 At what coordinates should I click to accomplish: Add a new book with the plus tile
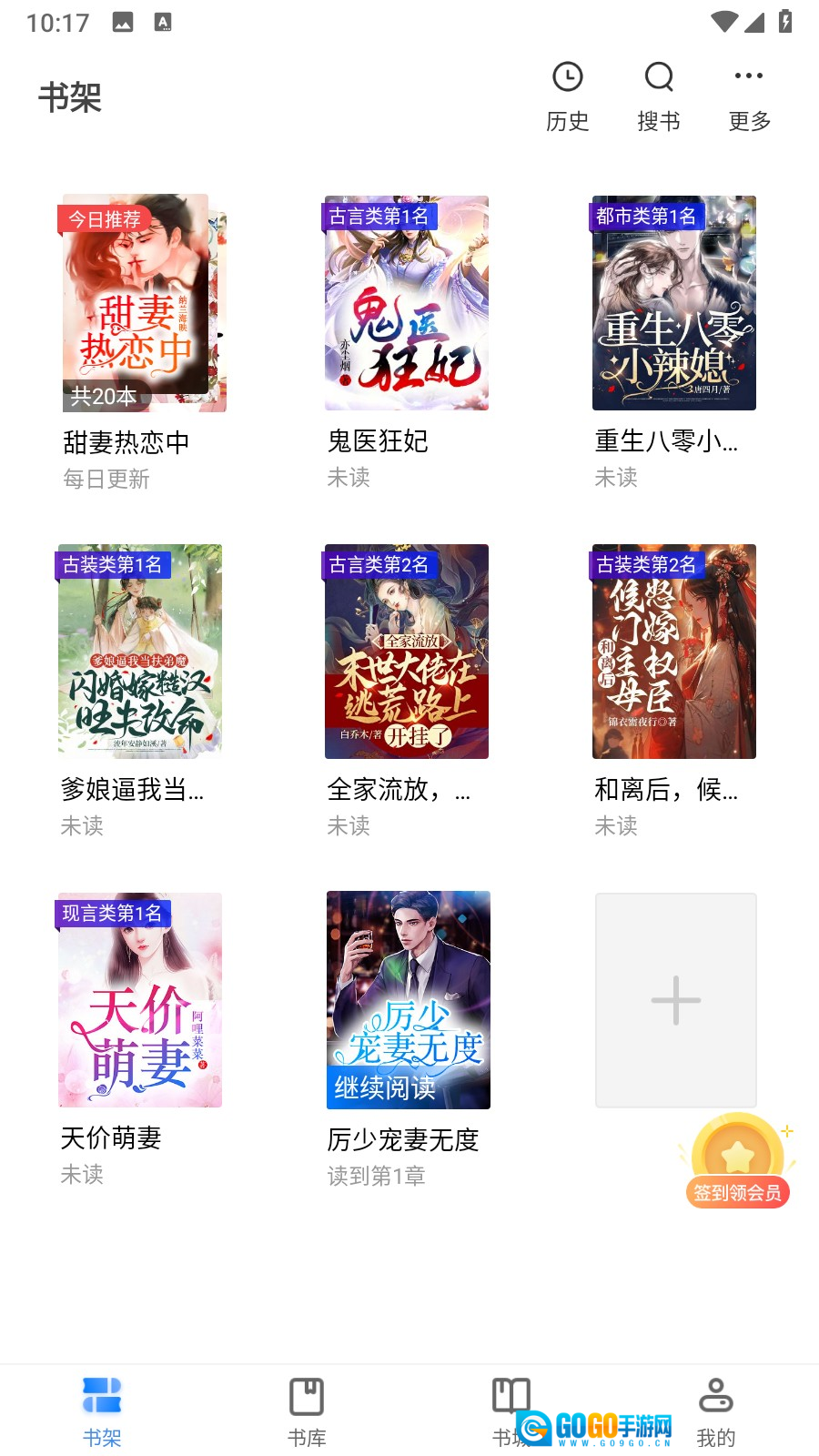(675, 1000)
